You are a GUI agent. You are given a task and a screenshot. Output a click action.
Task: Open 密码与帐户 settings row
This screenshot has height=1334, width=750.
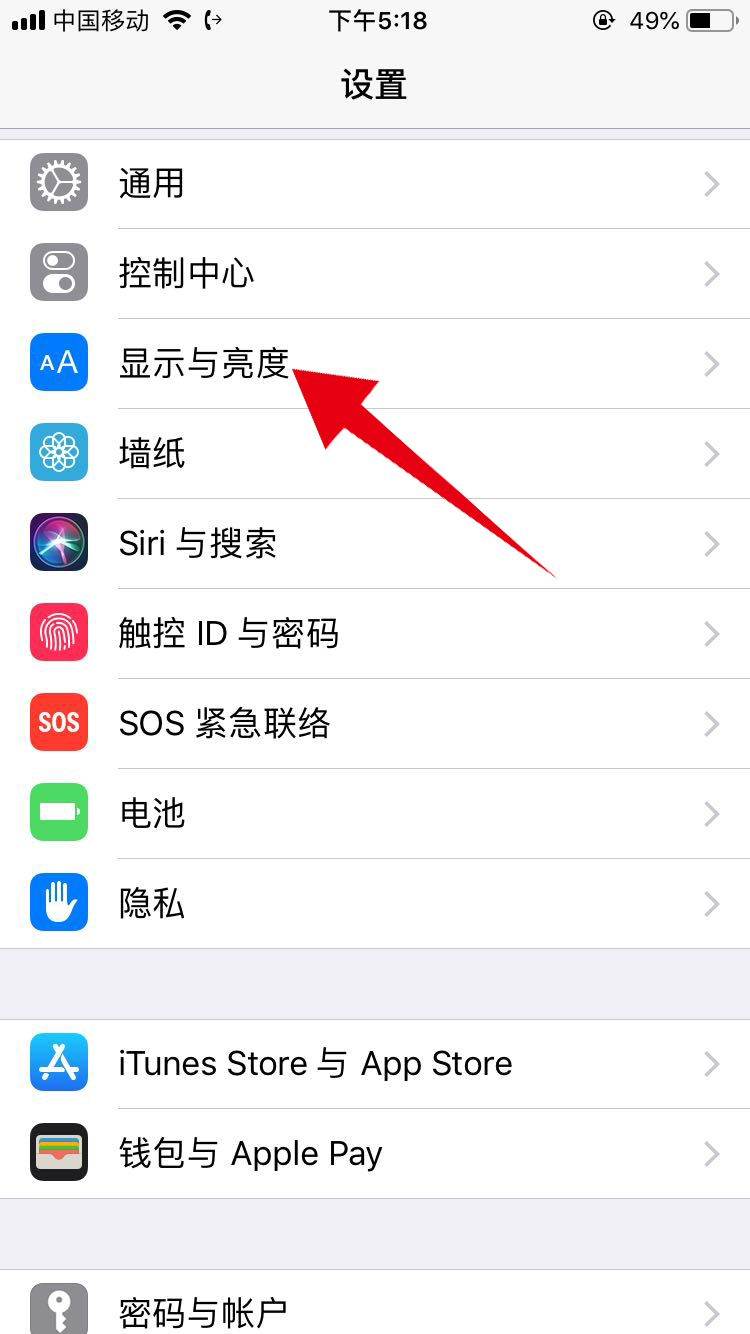click(x=375, y=1308)
